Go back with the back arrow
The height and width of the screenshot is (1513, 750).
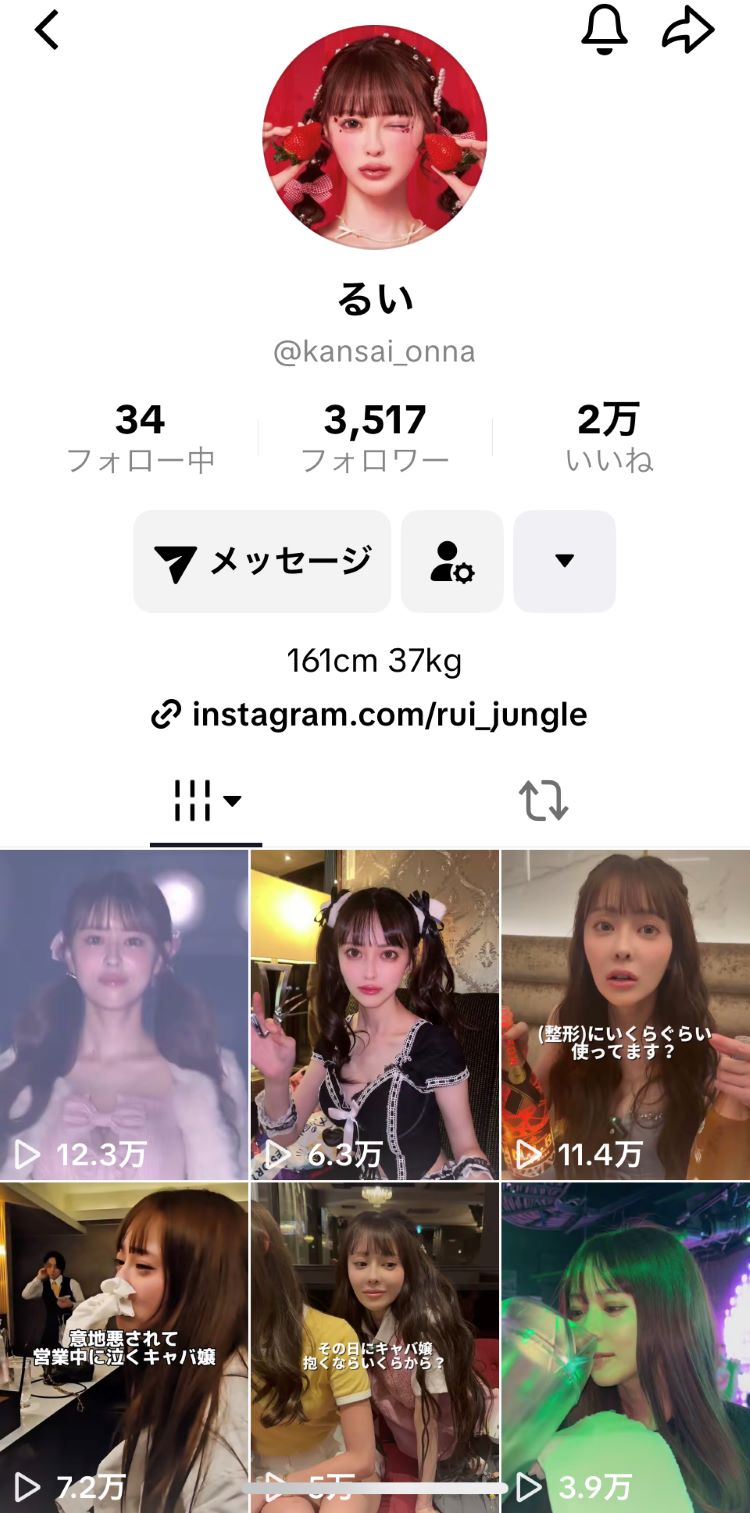coord(47,32)
